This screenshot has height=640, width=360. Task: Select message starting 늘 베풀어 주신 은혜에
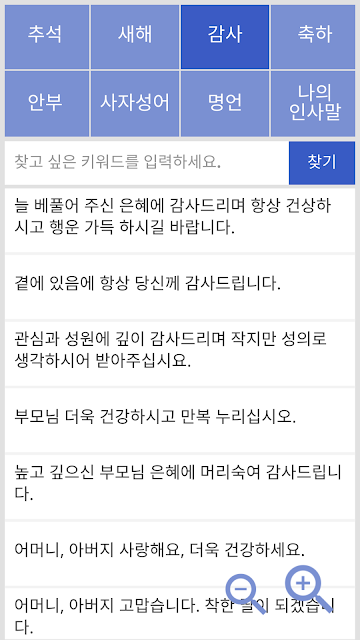coord(180,220)
